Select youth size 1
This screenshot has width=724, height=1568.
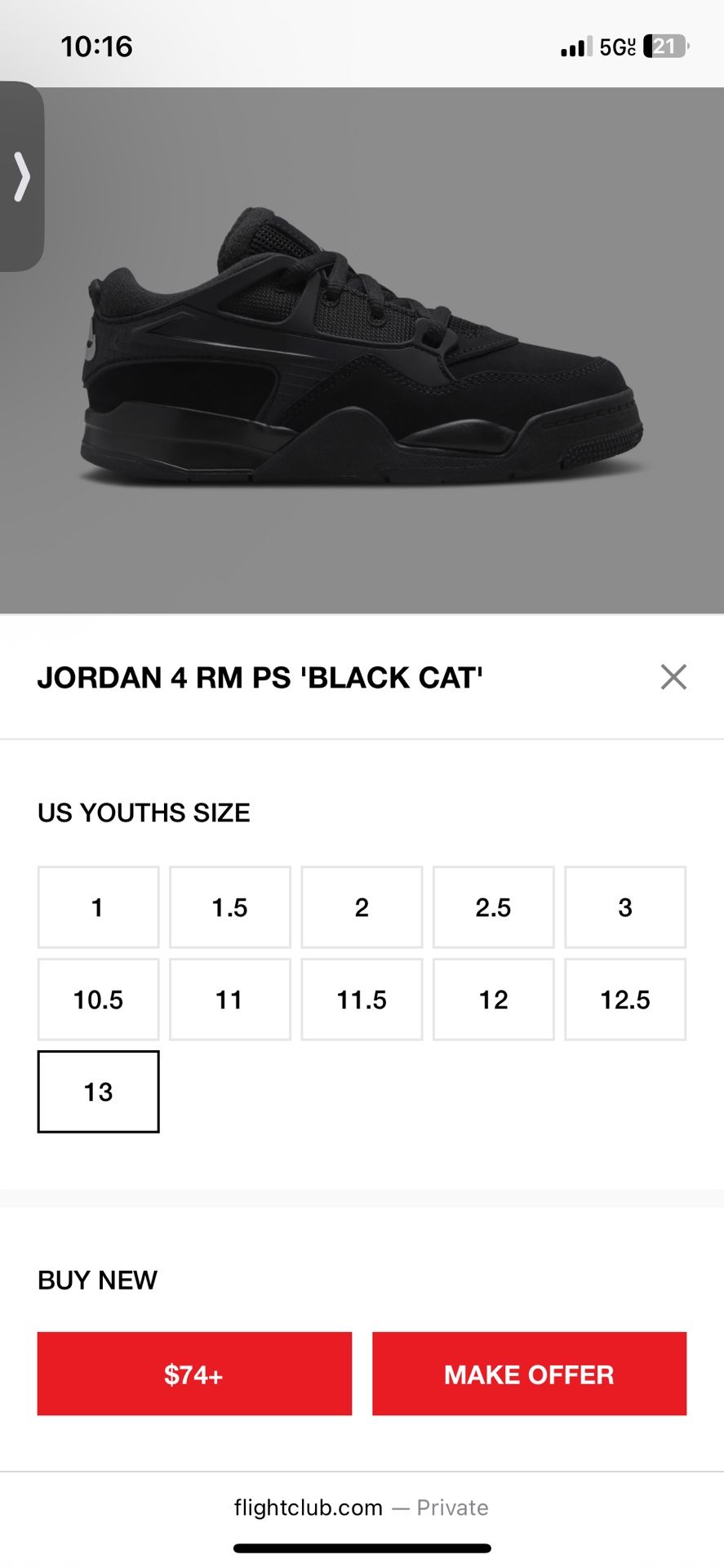98,907
